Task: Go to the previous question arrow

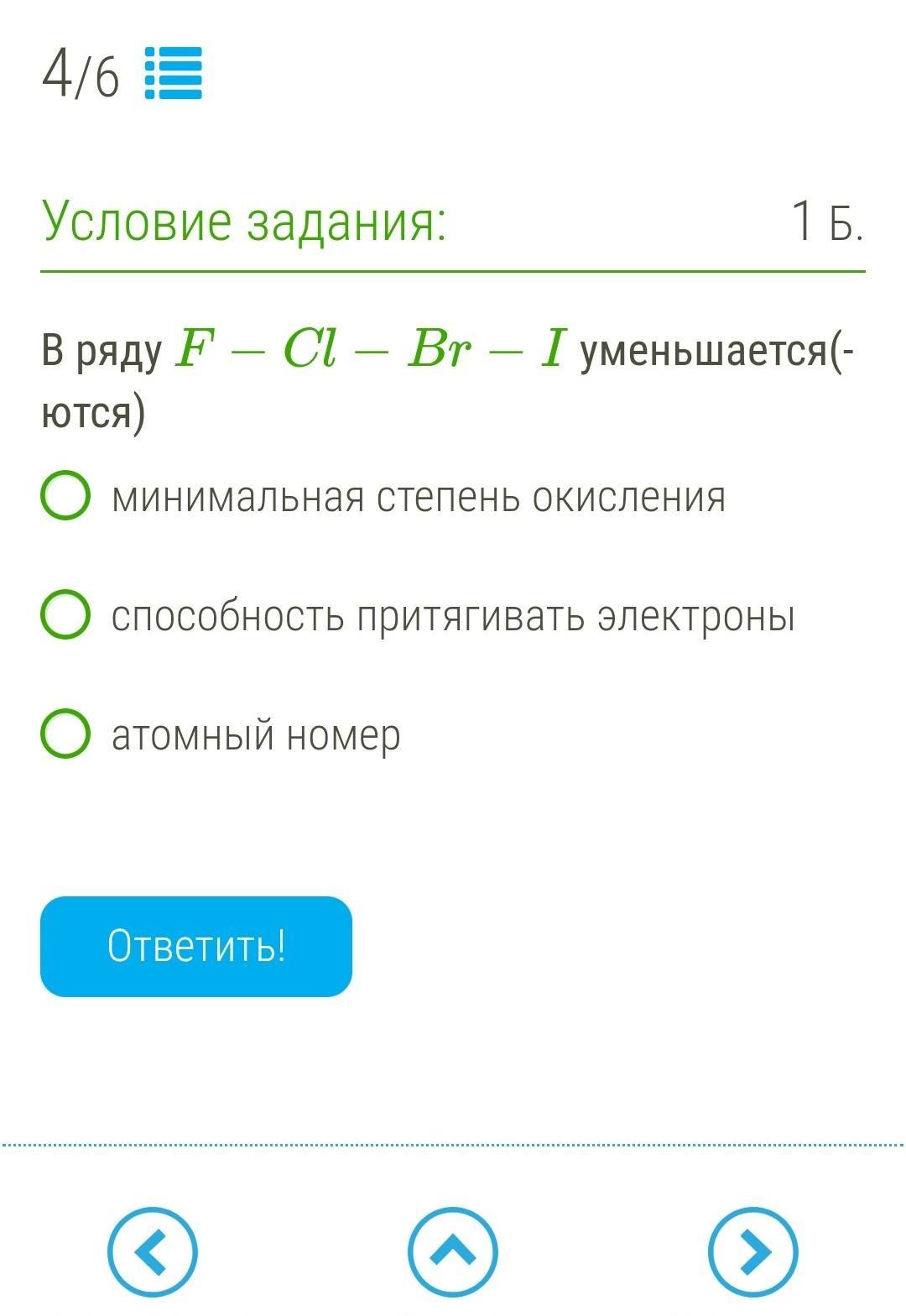Action: click(x=153, y=1252)
